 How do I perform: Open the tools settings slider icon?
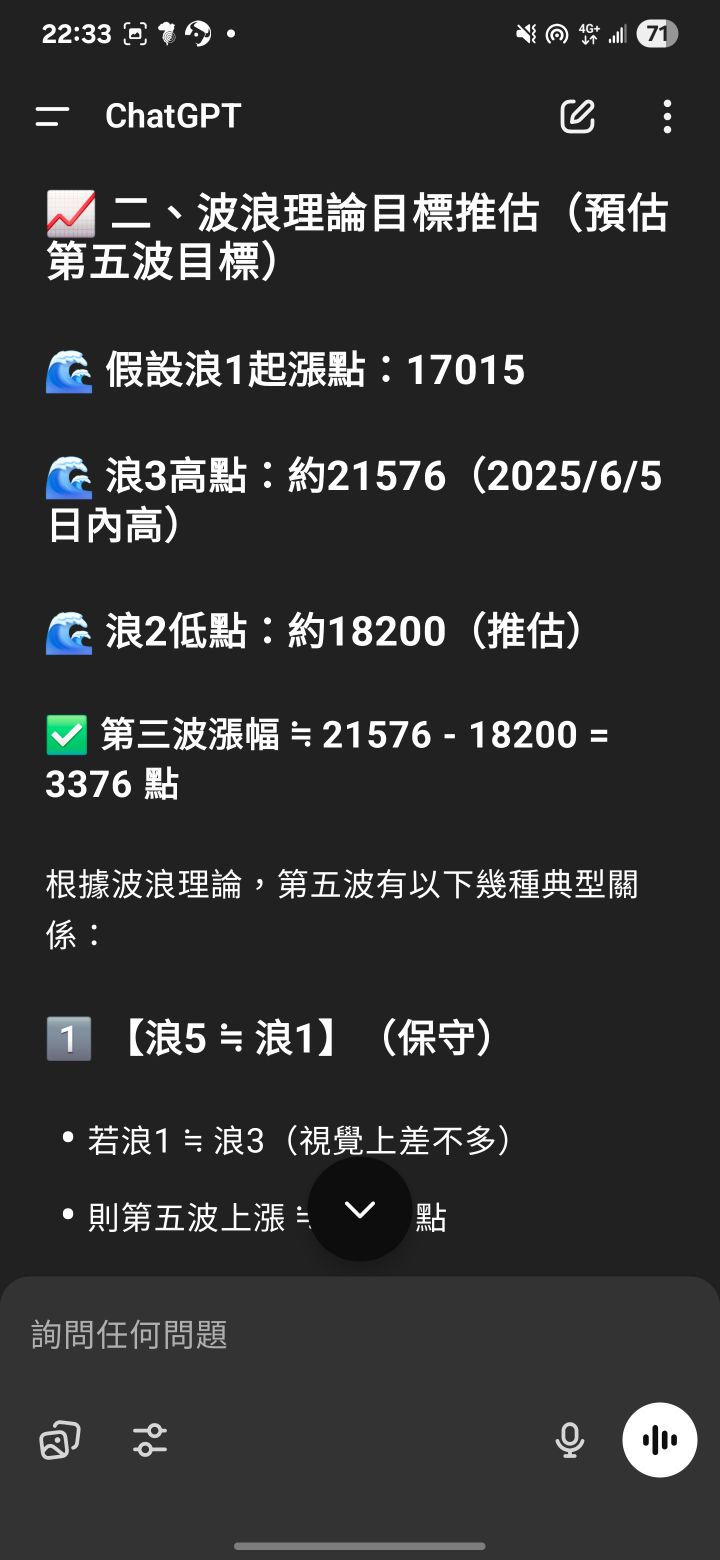(150, 1440)
